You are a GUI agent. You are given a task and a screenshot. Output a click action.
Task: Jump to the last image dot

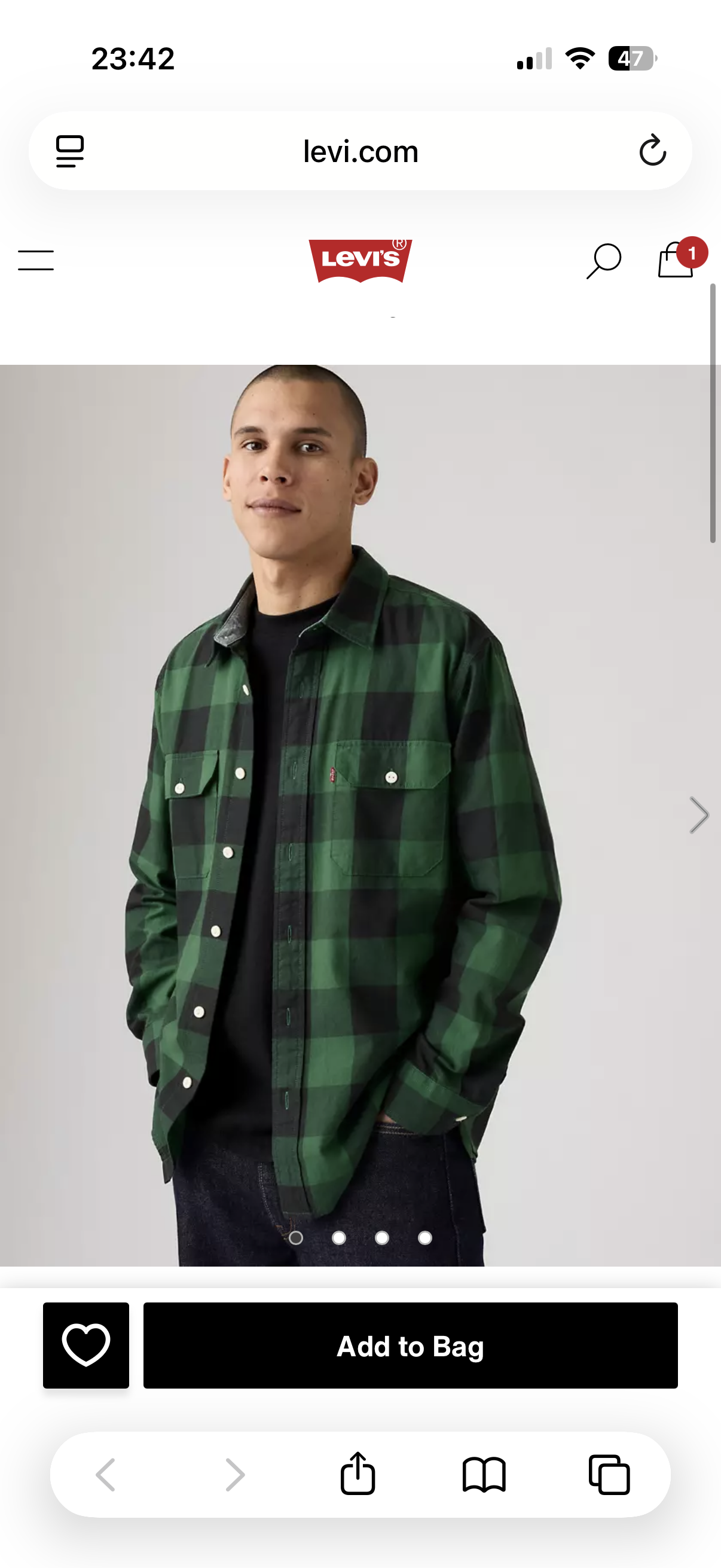pos(424,1237)
